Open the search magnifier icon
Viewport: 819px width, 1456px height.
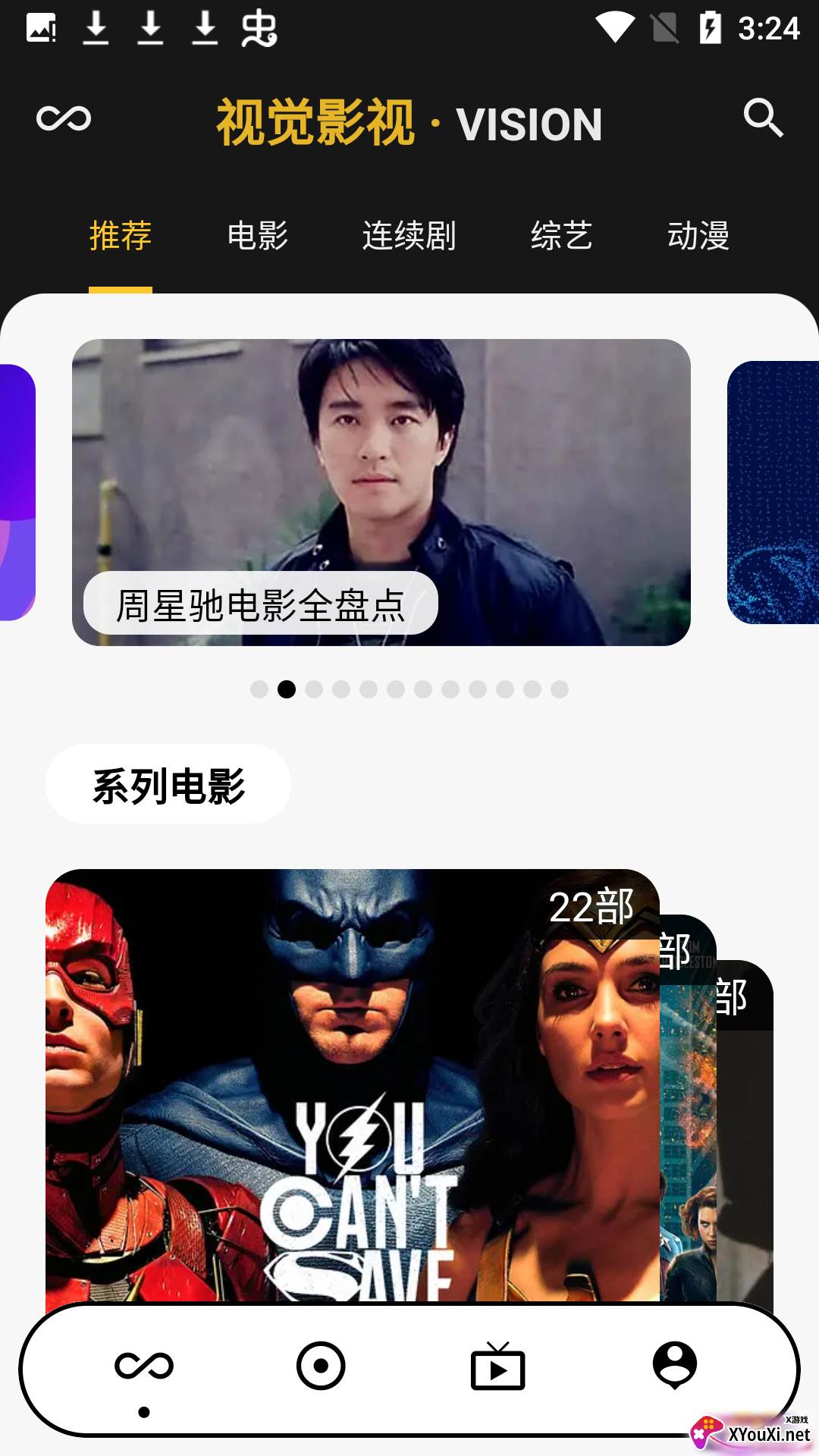(x=762, y=118)
